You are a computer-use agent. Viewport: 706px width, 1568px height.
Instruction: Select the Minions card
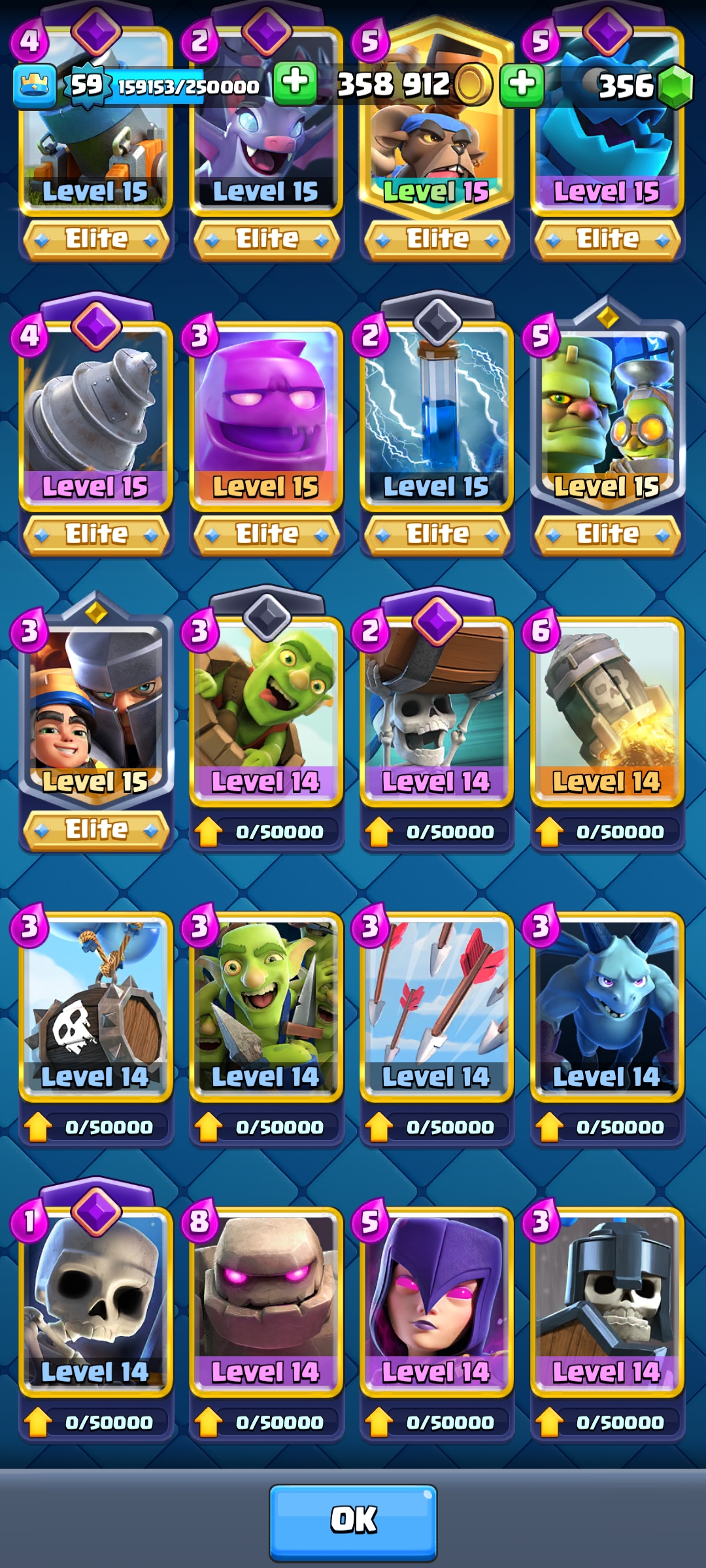(x=607, y=1007)
